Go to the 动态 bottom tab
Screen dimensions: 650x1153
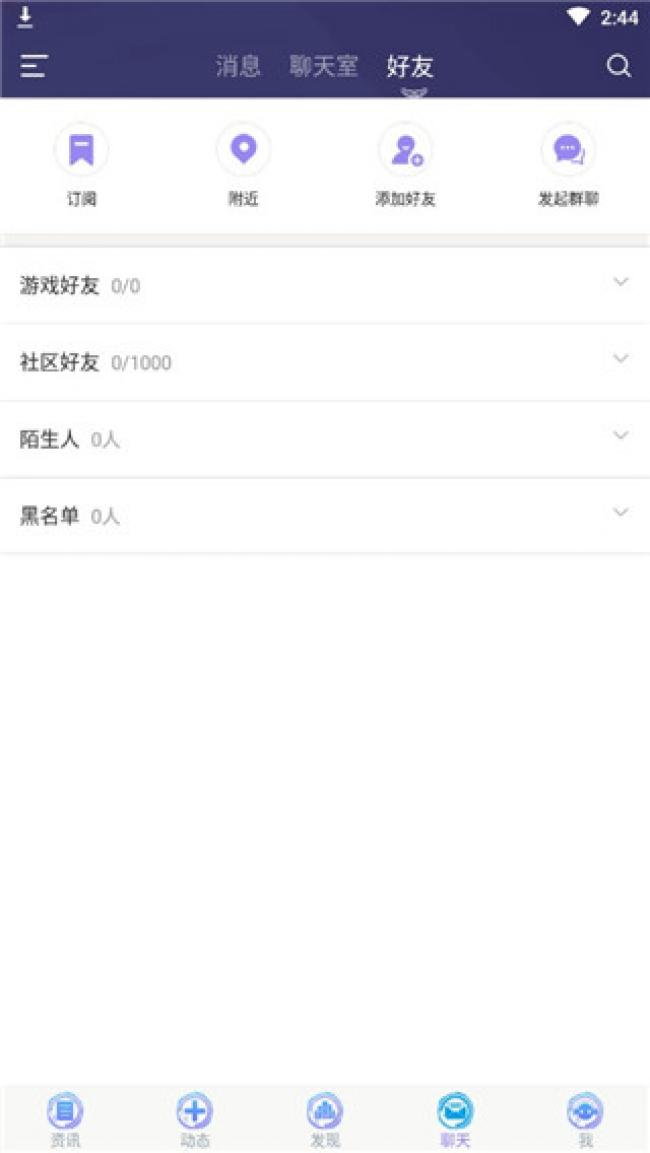tap(195, 1120)
